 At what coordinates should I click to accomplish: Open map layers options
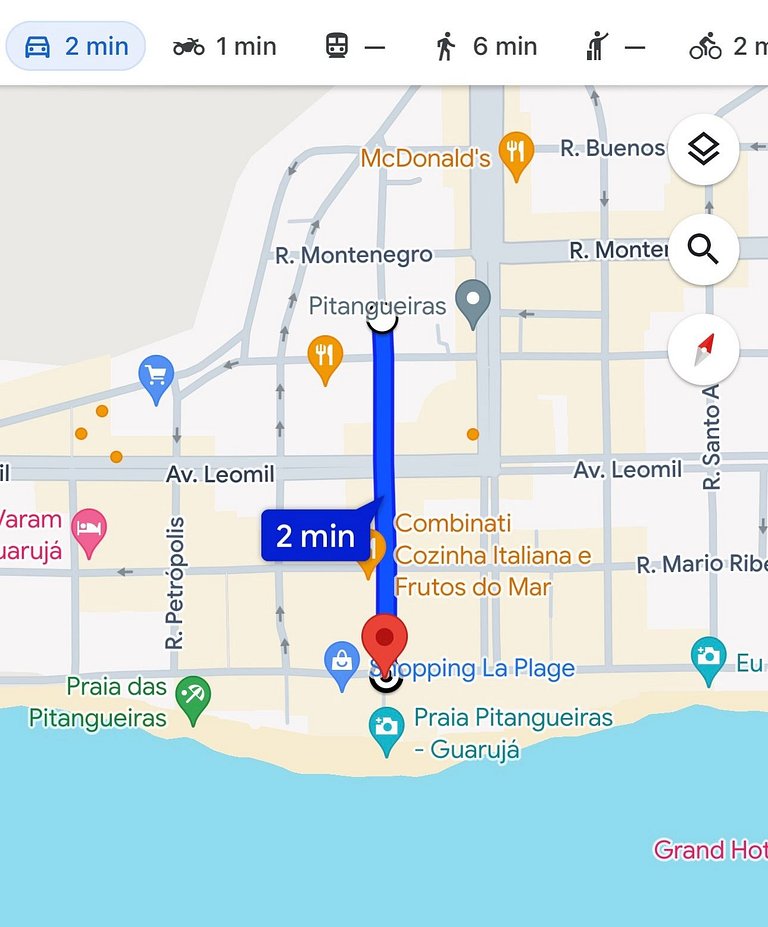703,150
